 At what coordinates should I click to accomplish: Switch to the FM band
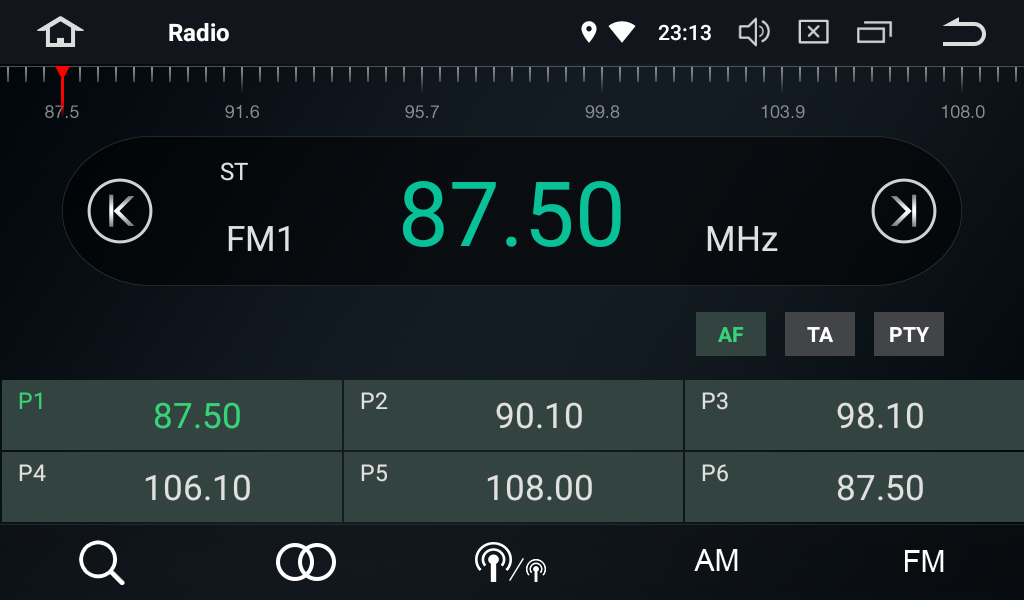coord(923,562)
